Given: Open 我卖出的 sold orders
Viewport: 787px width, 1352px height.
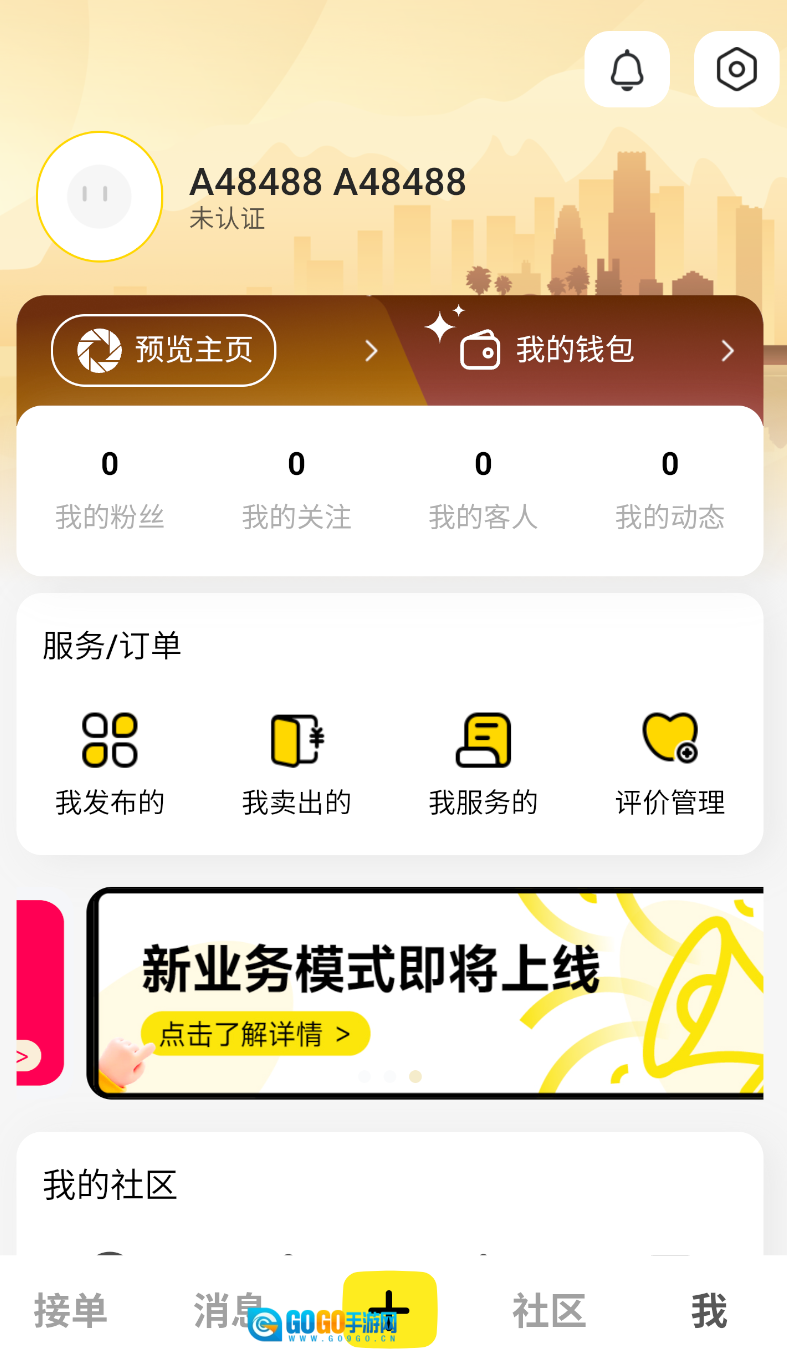Looking at the screenshot, I should click(x=296, y=763).
